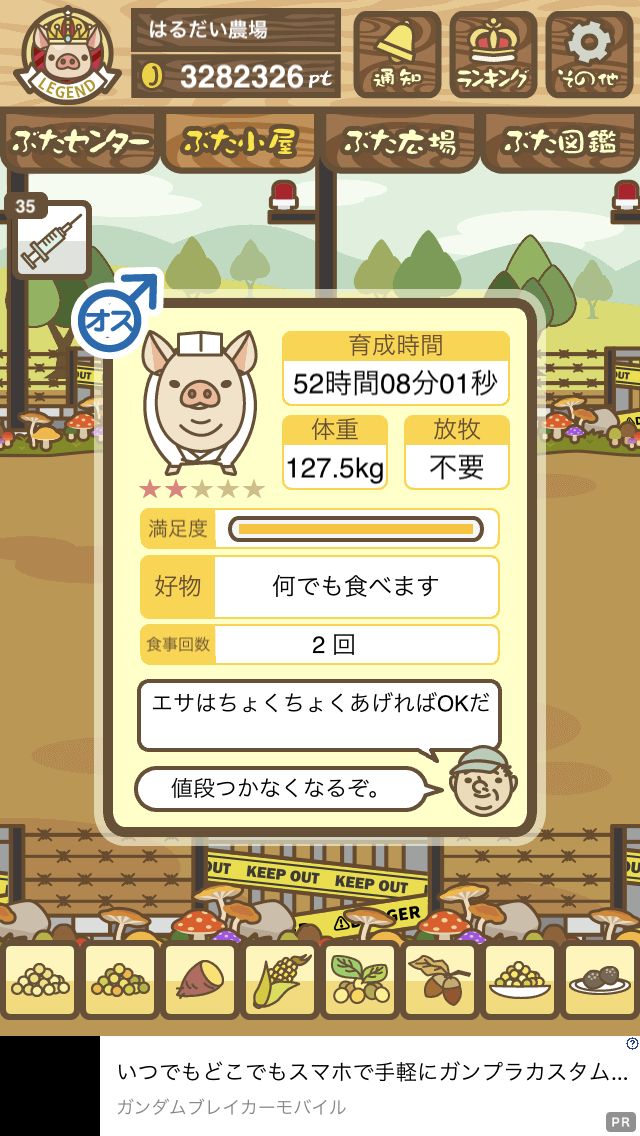Viewport: 640px width, 1136px height.
Task: Select the mixed green pellet feed
Action: pyautogui.click(x=120, y=980)
